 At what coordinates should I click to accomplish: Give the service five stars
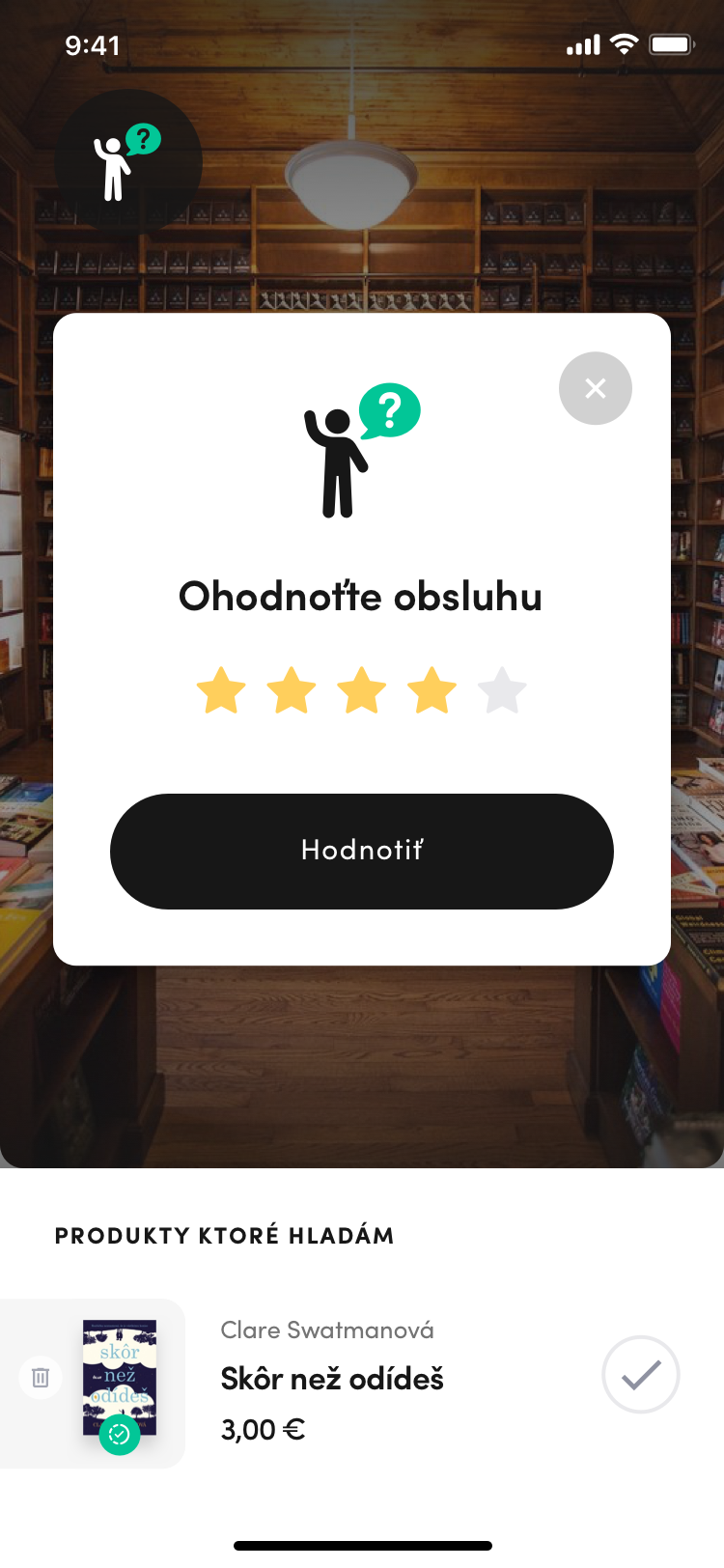coord(502,691)
